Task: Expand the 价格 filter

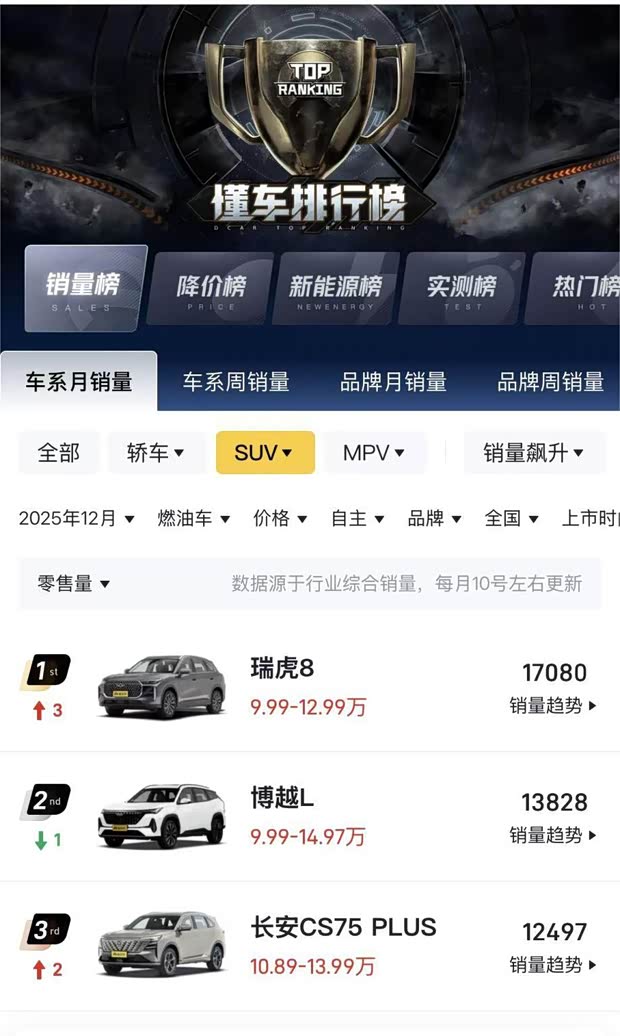Action: tap(280, 518)
